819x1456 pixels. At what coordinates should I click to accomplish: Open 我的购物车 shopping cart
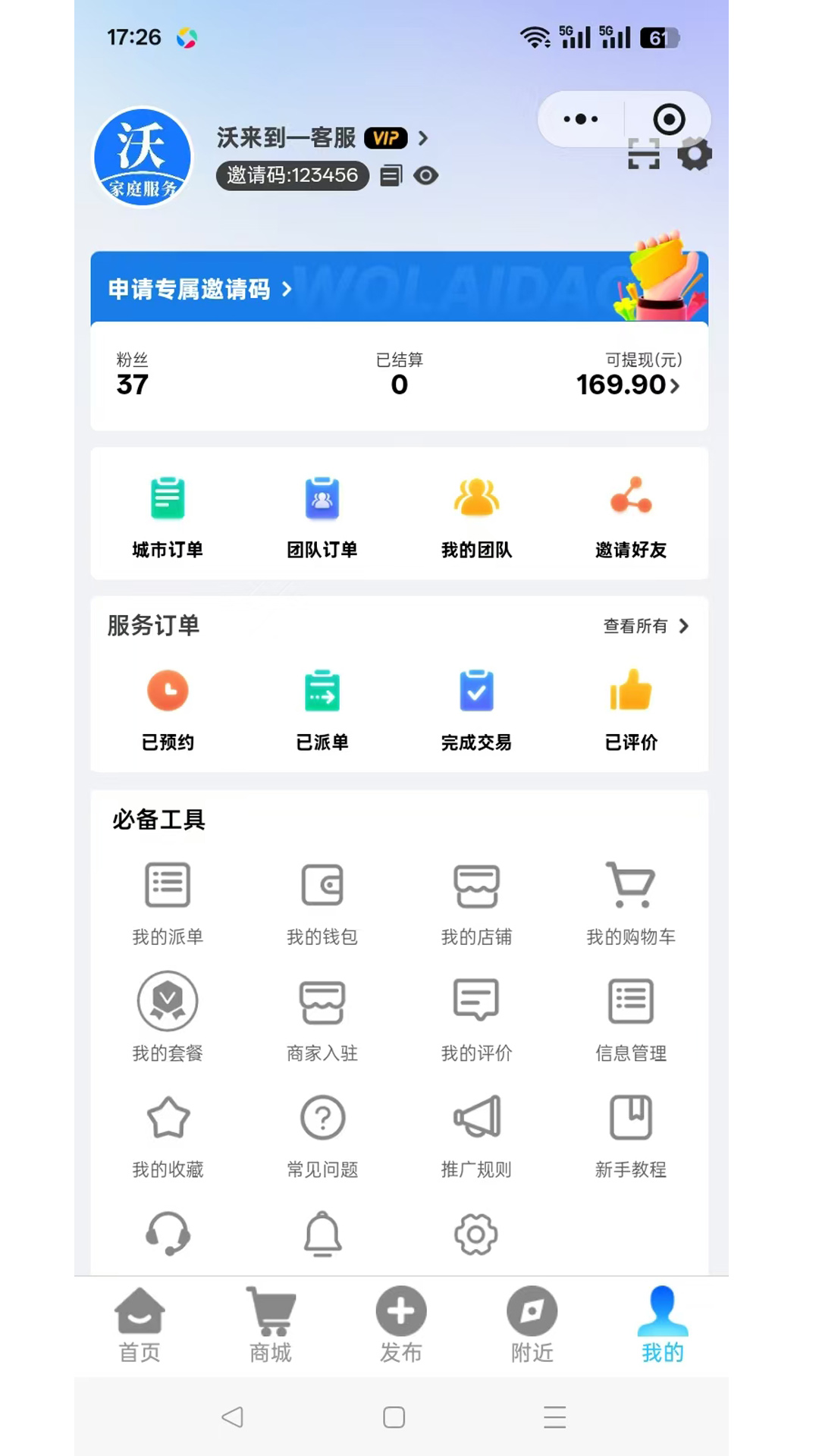coord(631,902)
